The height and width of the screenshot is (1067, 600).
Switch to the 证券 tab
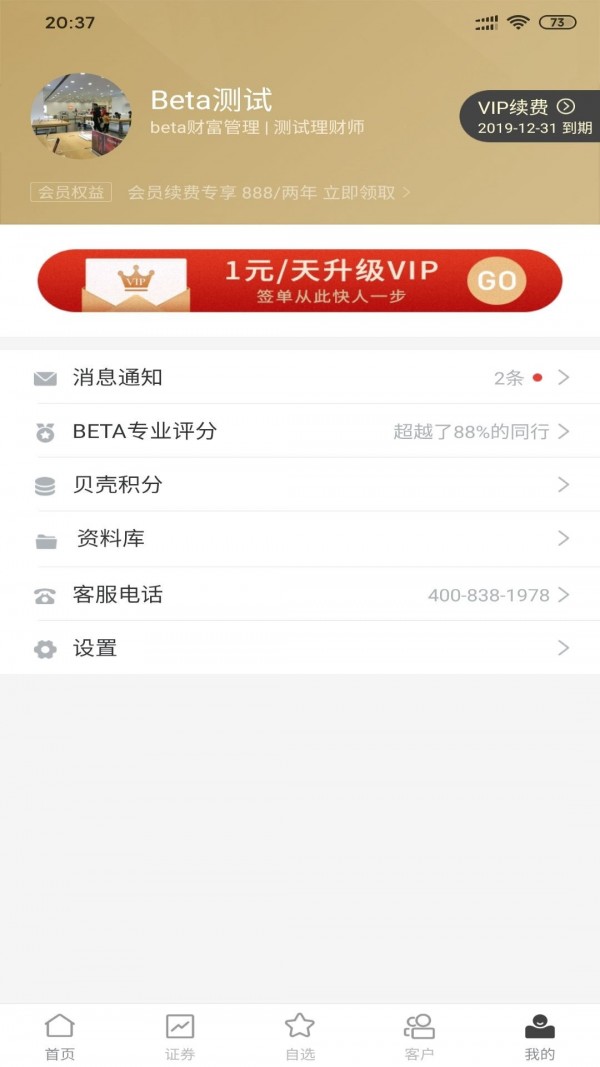(180, 1036)
